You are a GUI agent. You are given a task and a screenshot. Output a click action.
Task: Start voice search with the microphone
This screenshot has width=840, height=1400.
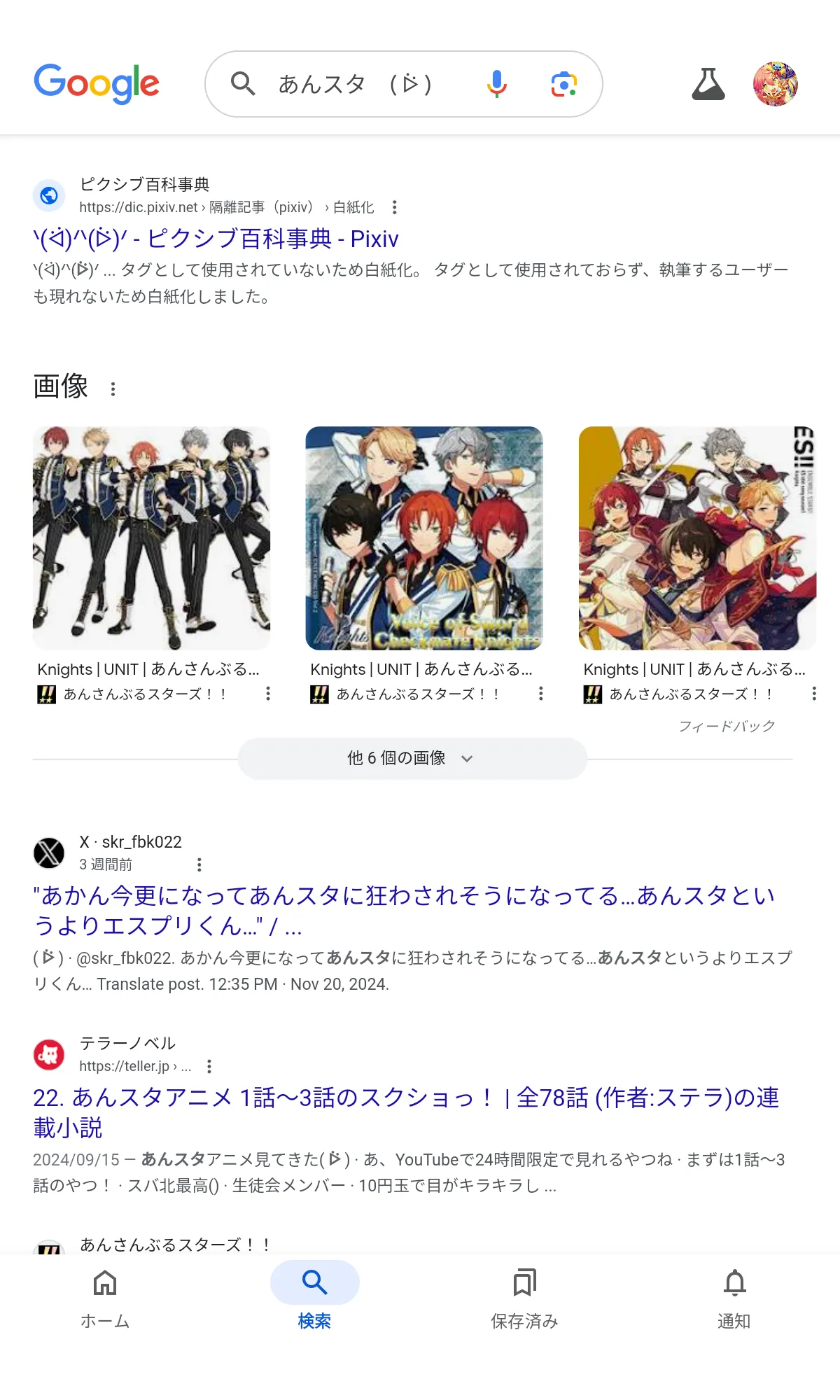(x=497, y=84)
